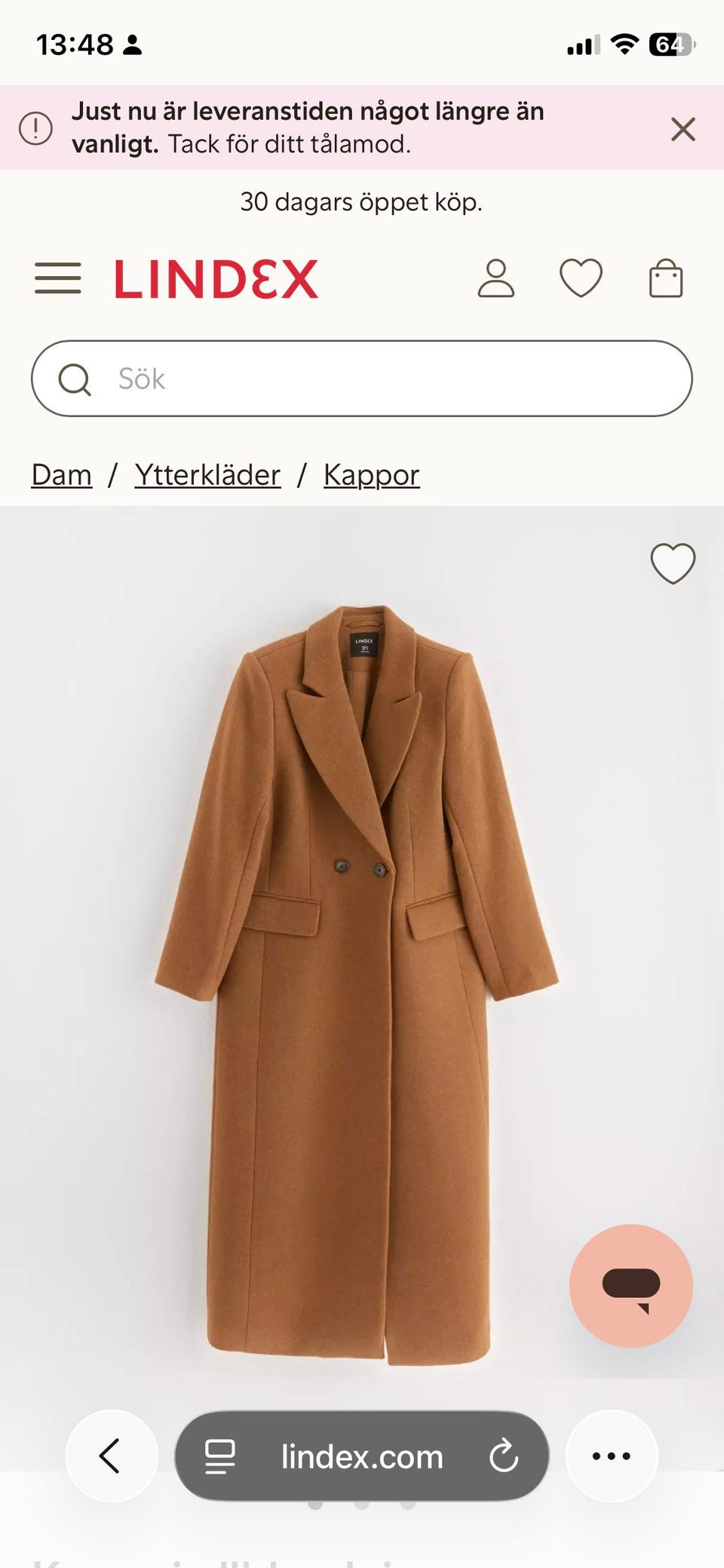Expand the warning info circle icon
724x1568 pixels.
click(x=34, y=128)
